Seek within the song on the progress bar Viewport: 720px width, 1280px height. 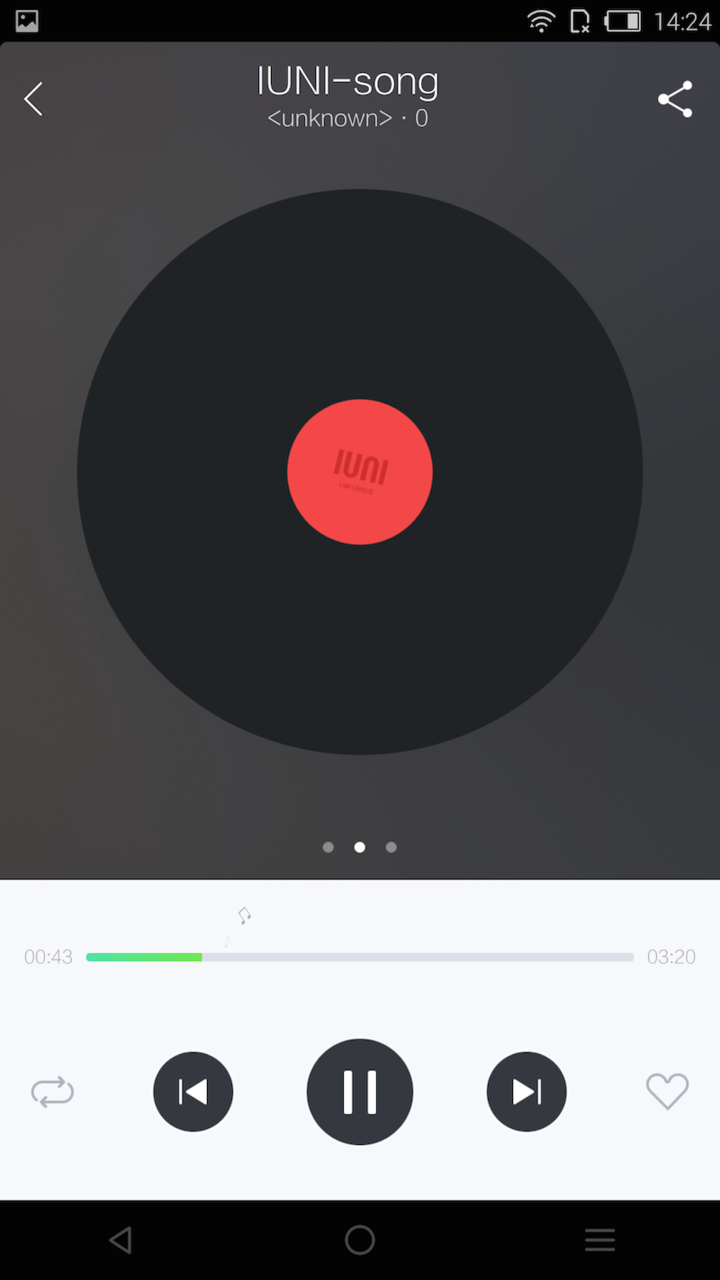point(360,957)
